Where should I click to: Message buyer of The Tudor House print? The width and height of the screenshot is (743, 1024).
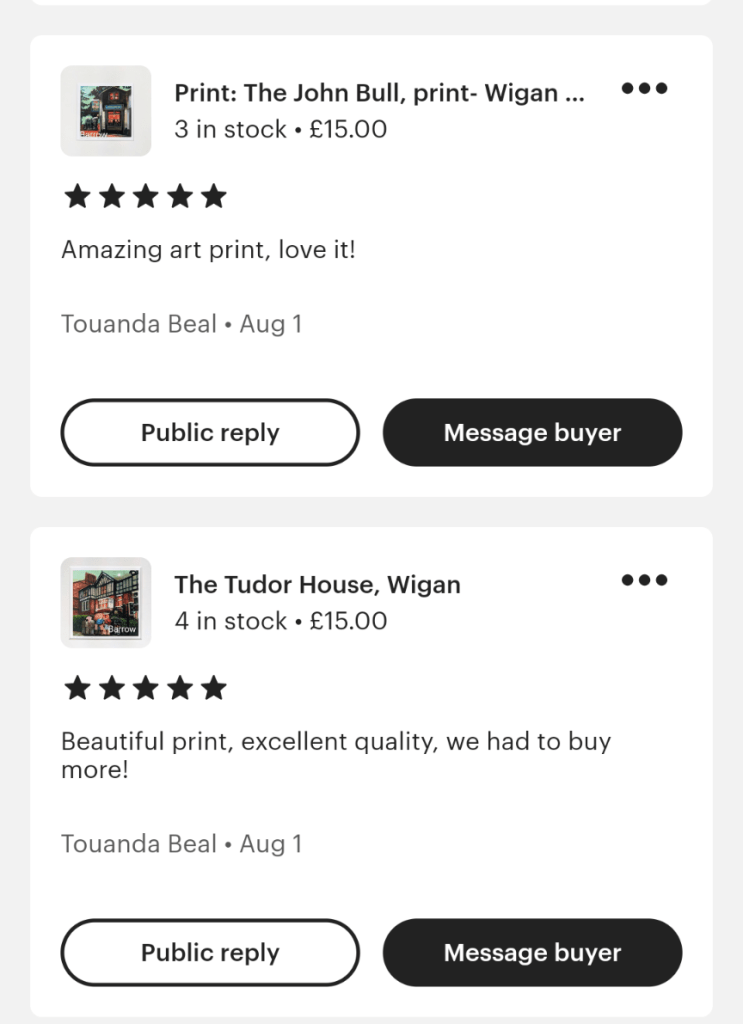532,953
